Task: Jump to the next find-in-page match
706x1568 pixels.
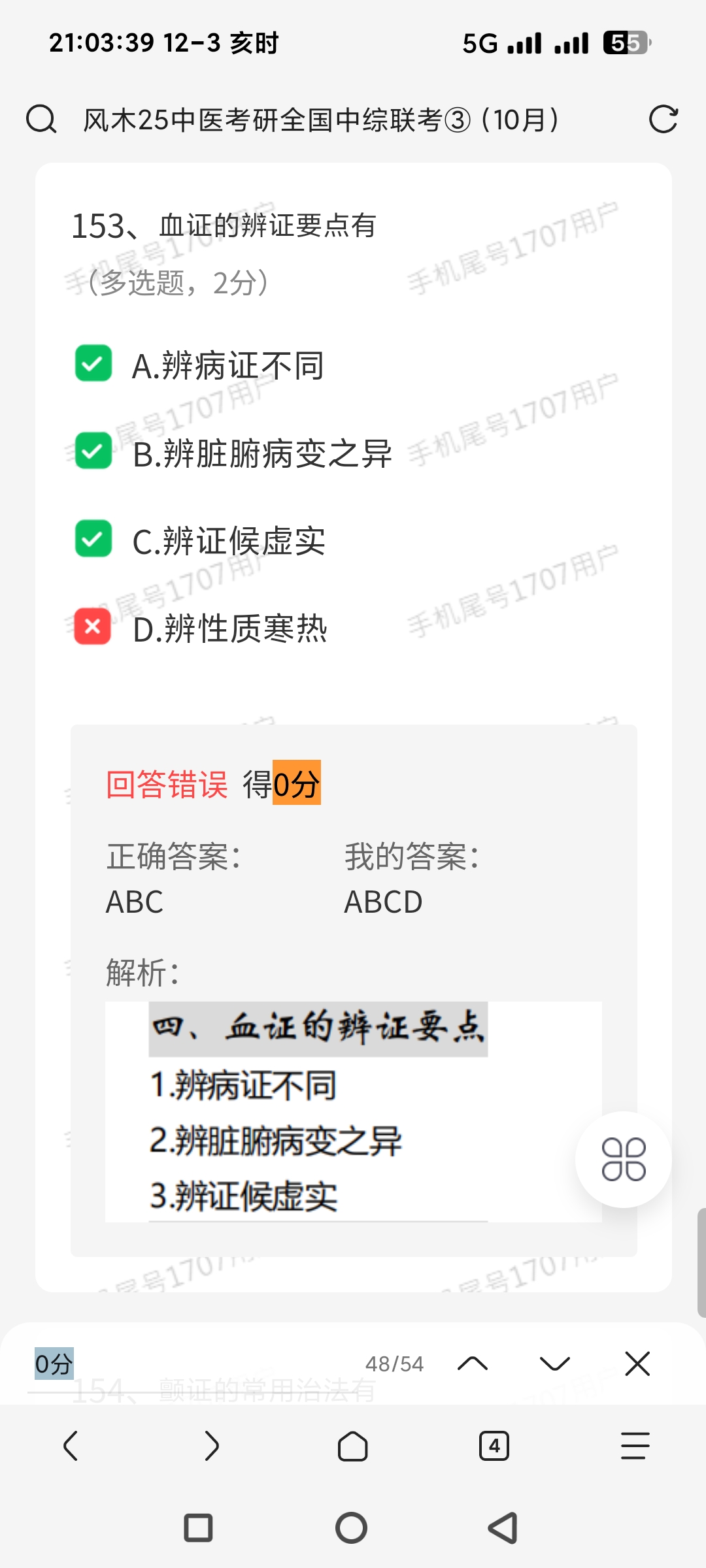Action: click(555, 1364)
